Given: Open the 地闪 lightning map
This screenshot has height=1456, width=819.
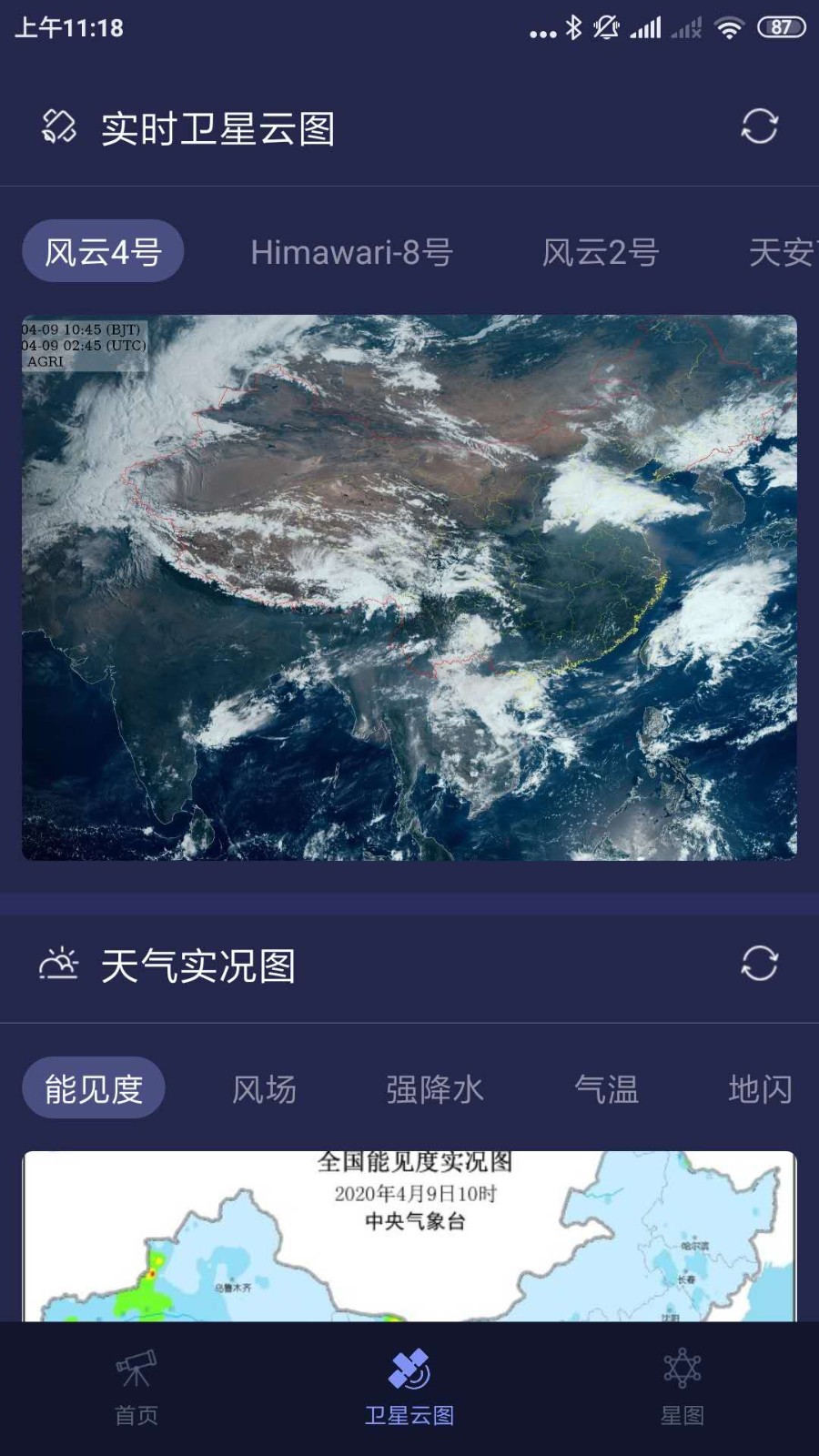Looking at the screenshot, I should 759,1088.
